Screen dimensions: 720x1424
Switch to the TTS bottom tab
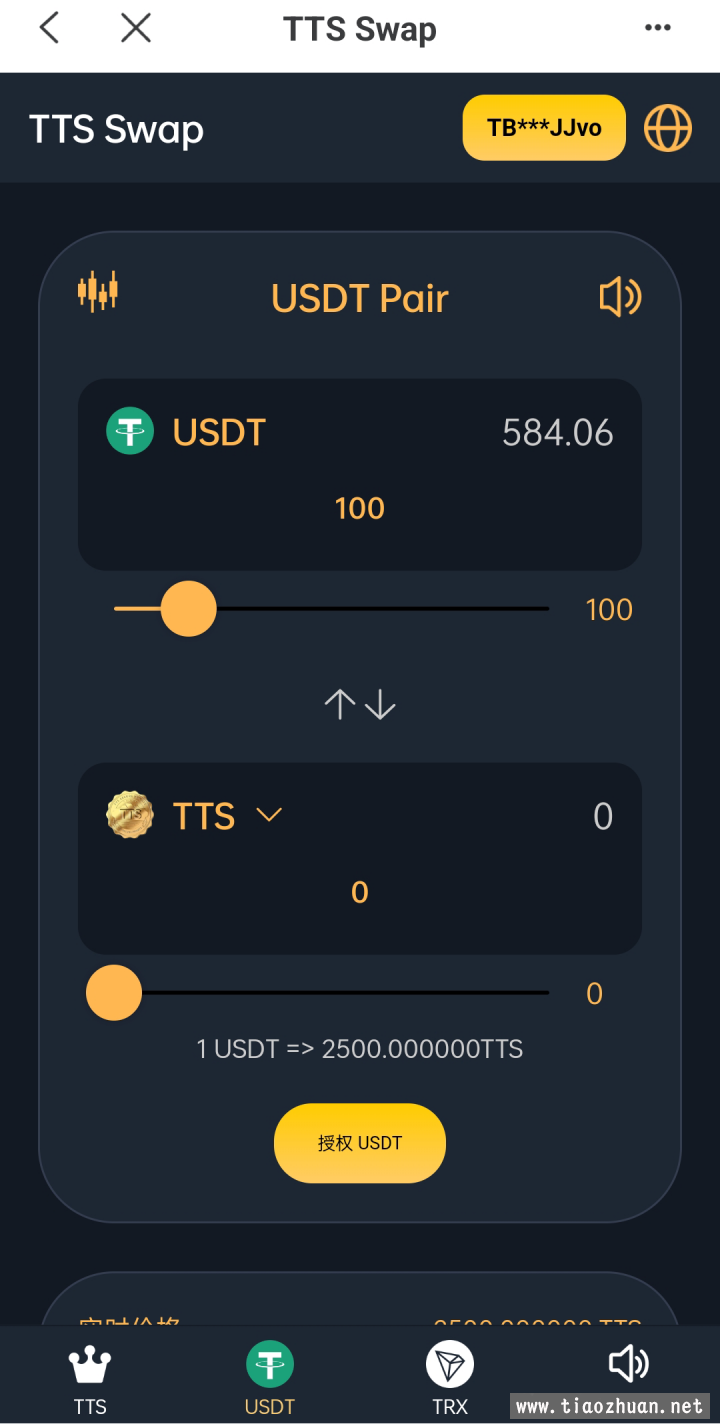click(x=90, y=1376)
